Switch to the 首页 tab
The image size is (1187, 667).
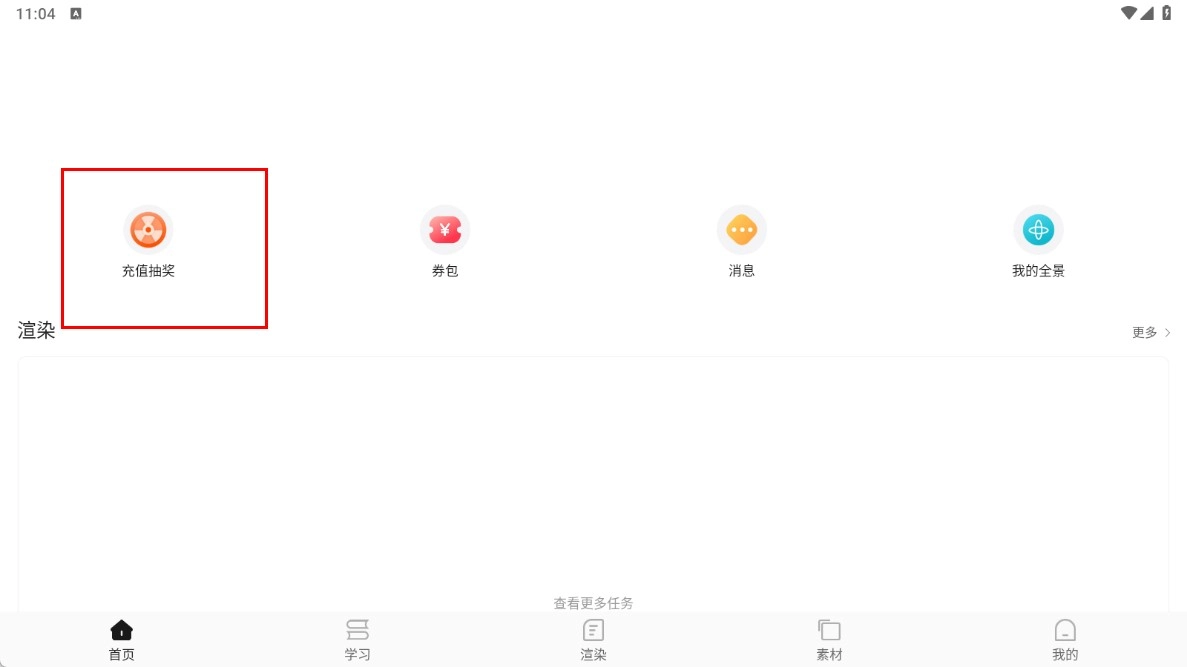point(121,641)
